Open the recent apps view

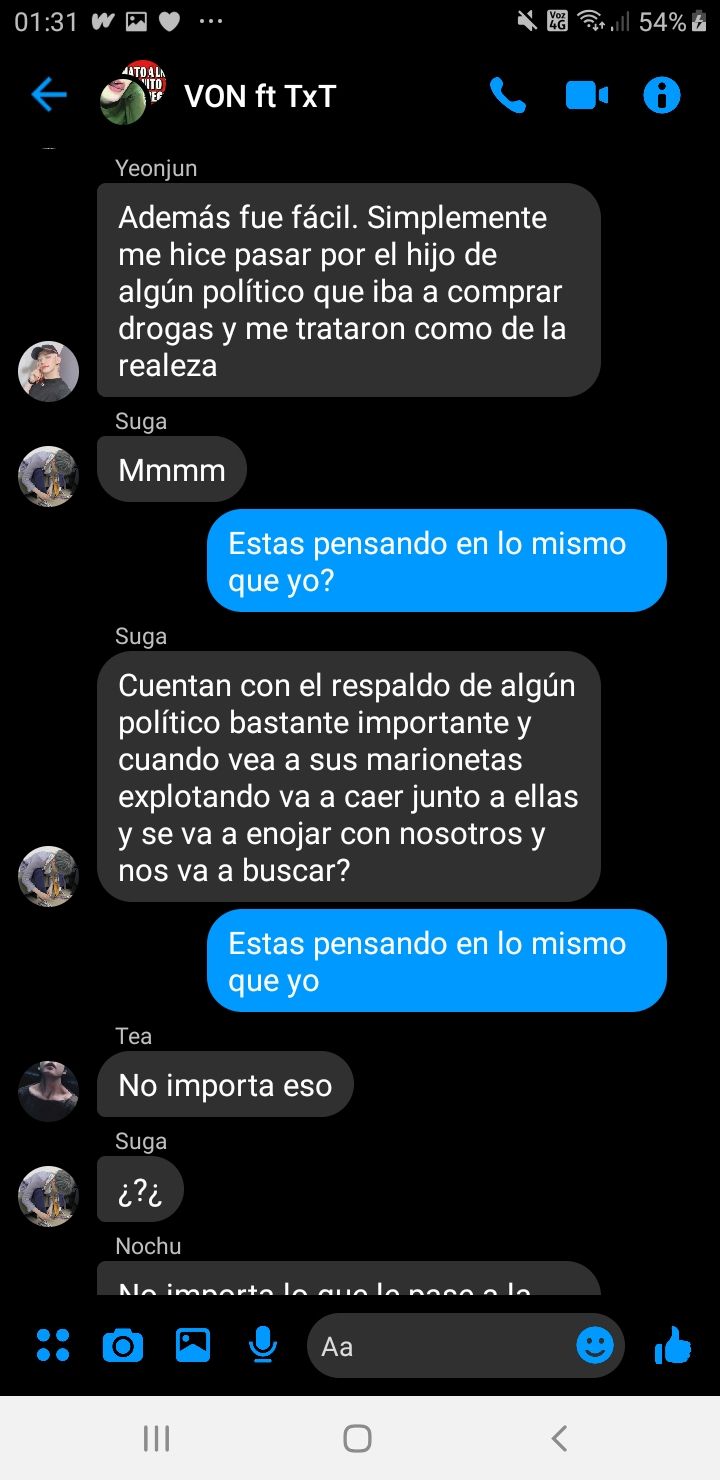(156, 1438)
